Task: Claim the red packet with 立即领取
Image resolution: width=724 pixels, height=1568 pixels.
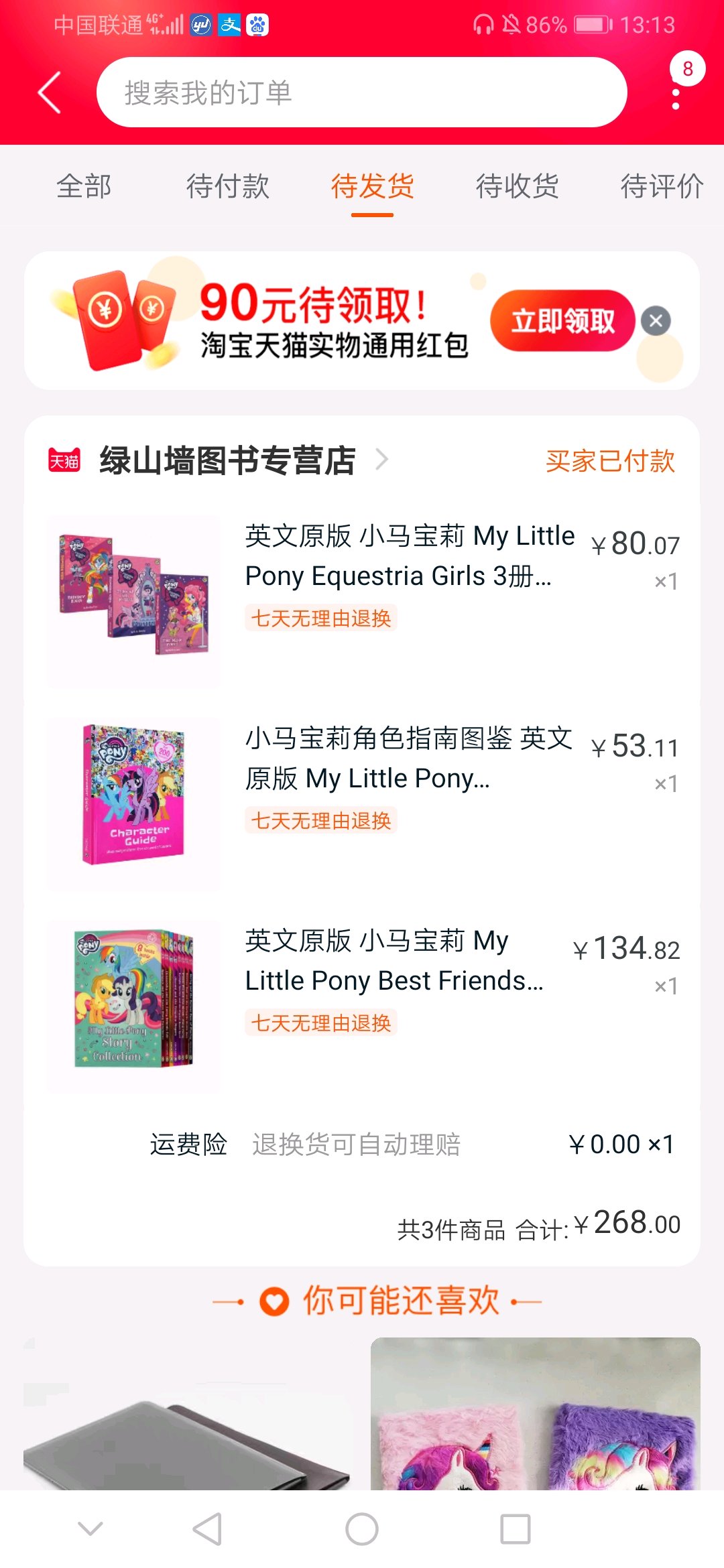Action: (562, 321)
